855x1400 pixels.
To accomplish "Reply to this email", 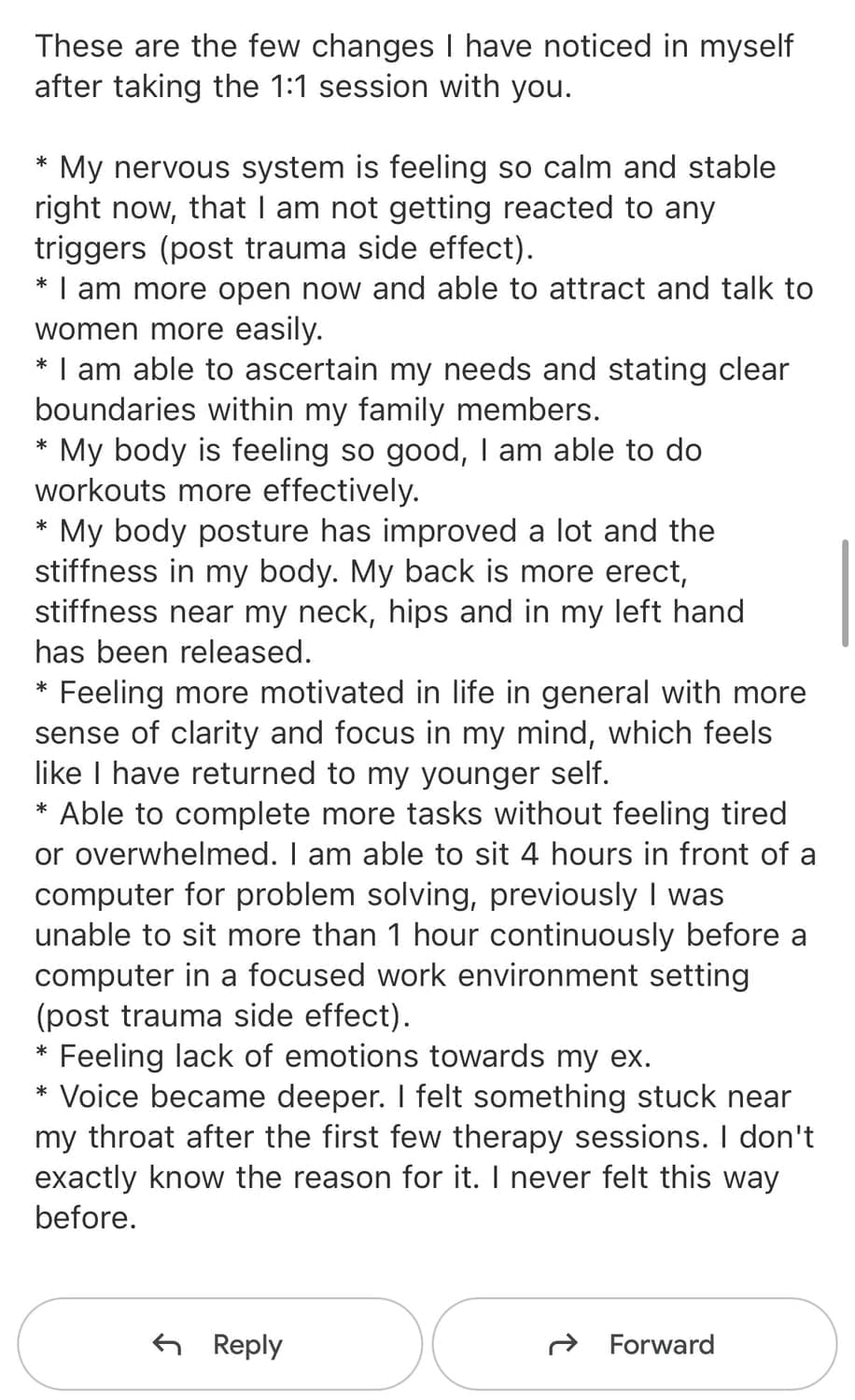I will (x=219, y=1344).
